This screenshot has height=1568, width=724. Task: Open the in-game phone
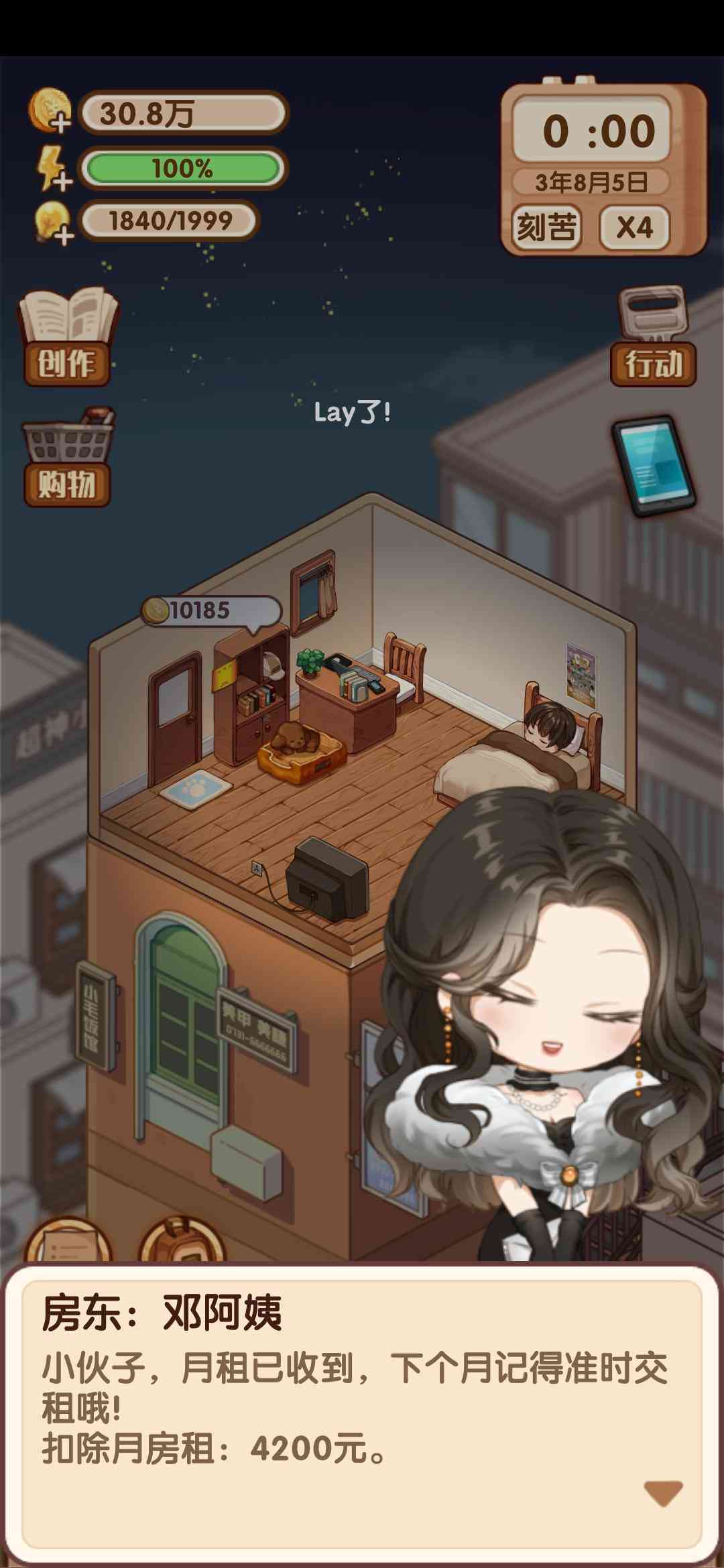coord(654,464)
